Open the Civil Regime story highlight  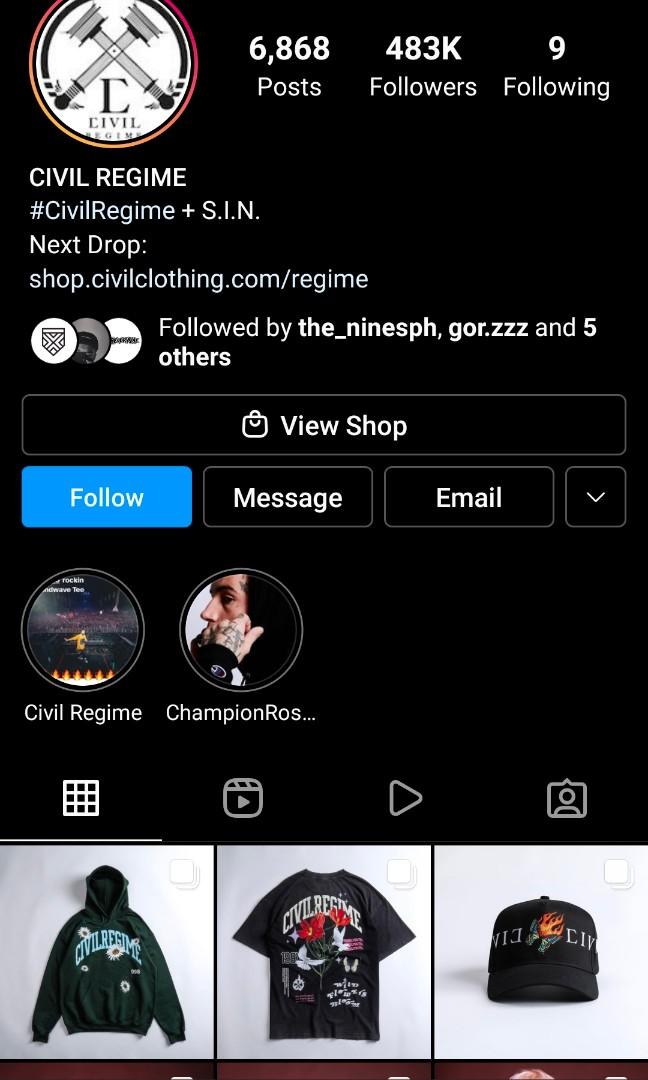(x=83, y=630)
